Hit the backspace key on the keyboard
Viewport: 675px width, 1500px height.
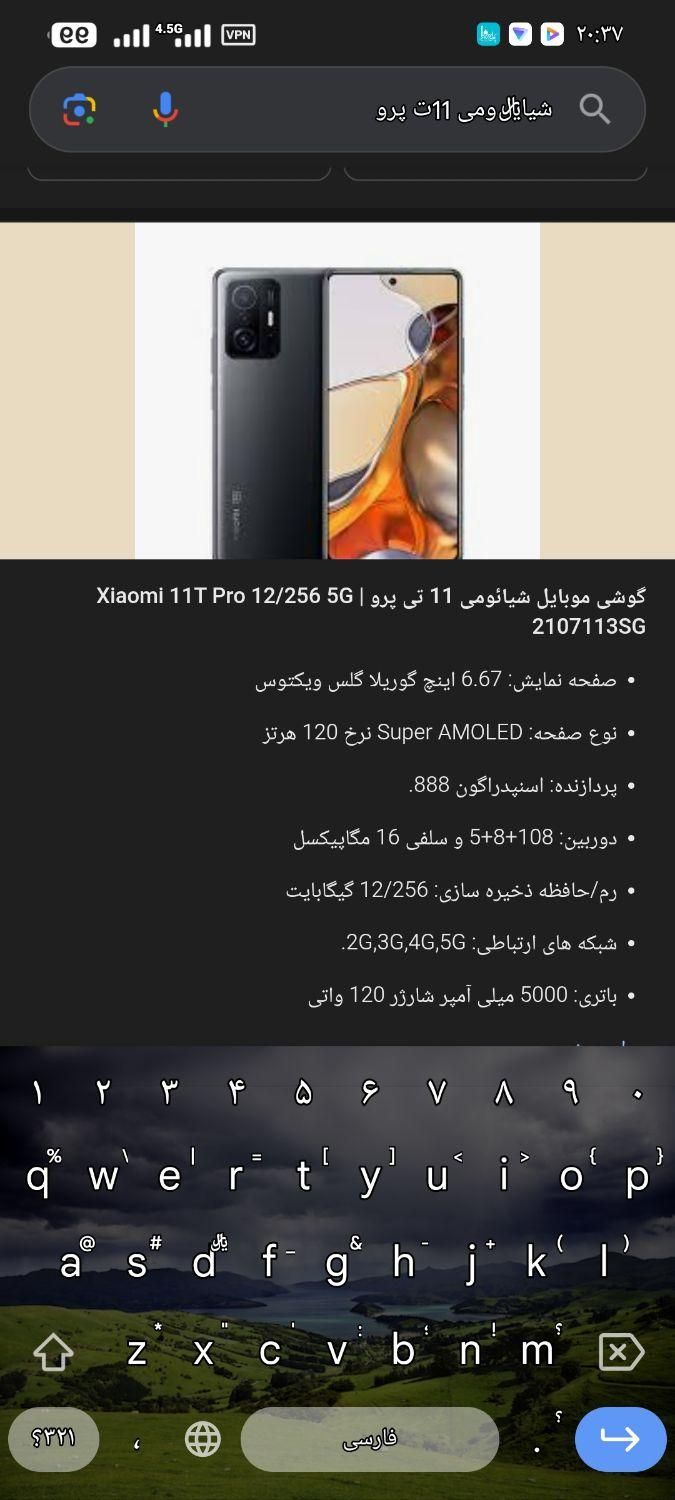pos(621,1352)
